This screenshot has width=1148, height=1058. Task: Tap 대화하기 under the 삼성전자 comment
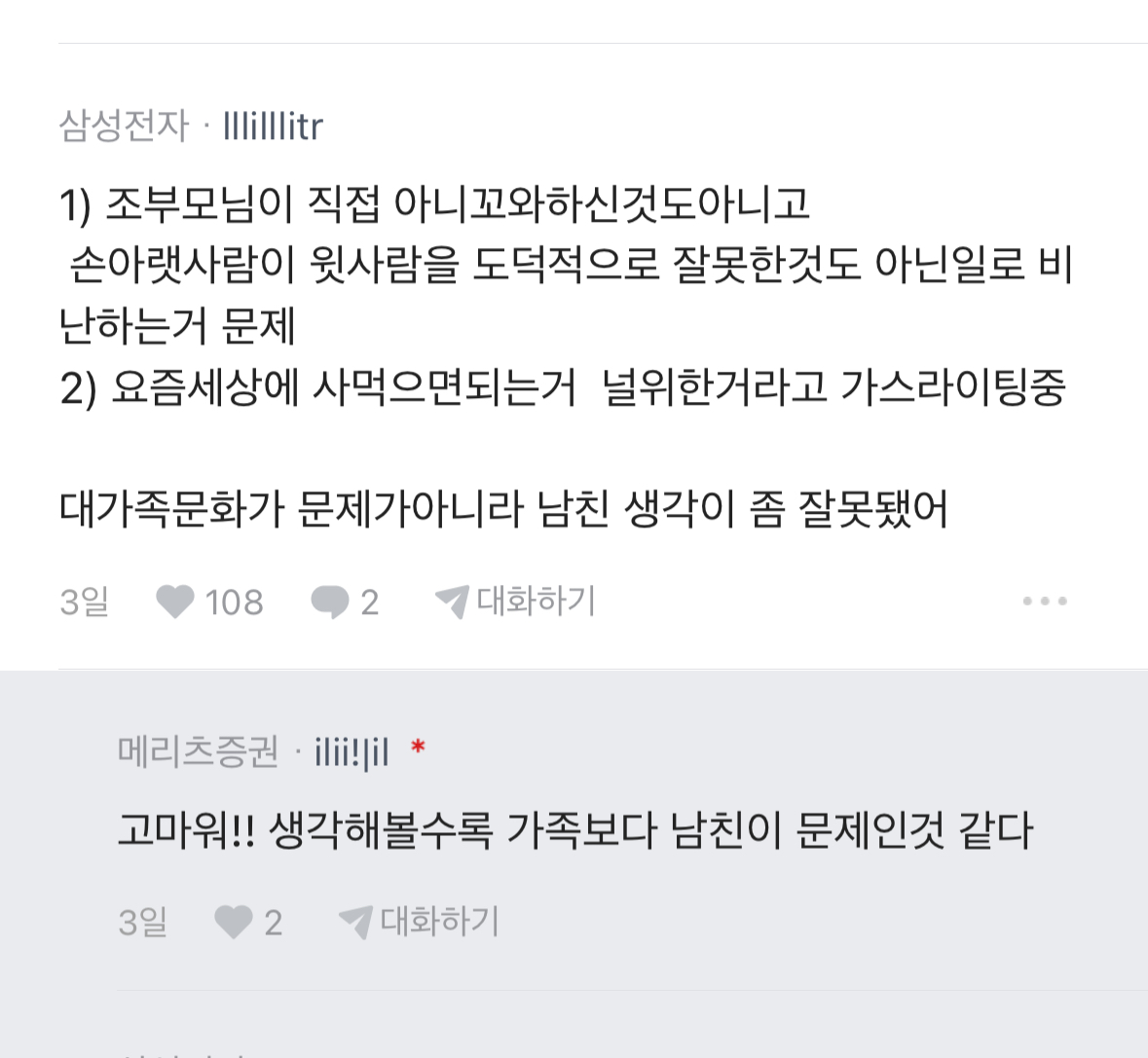coord(515,602)
